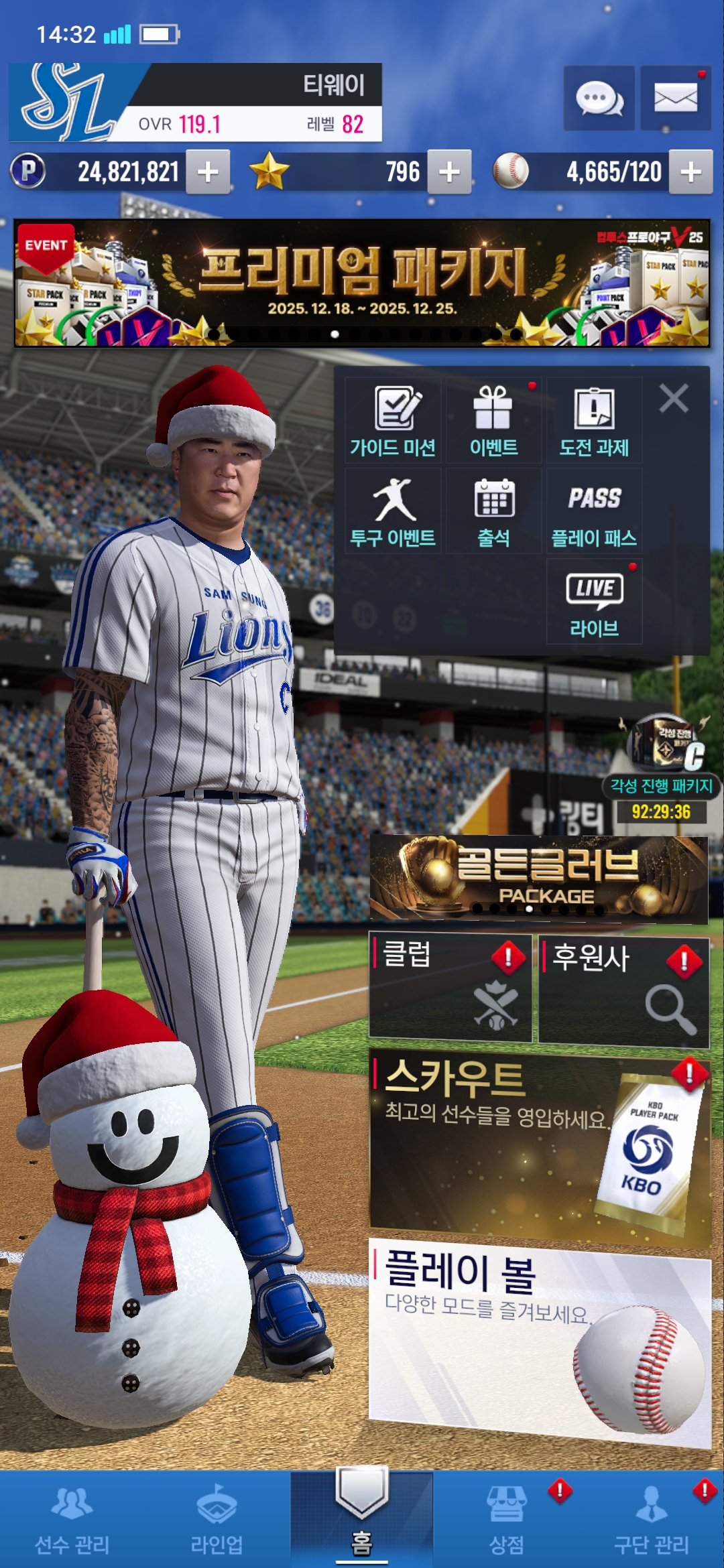Open the mailbox envelope icon
The image size is (724, 1568).
675,99
